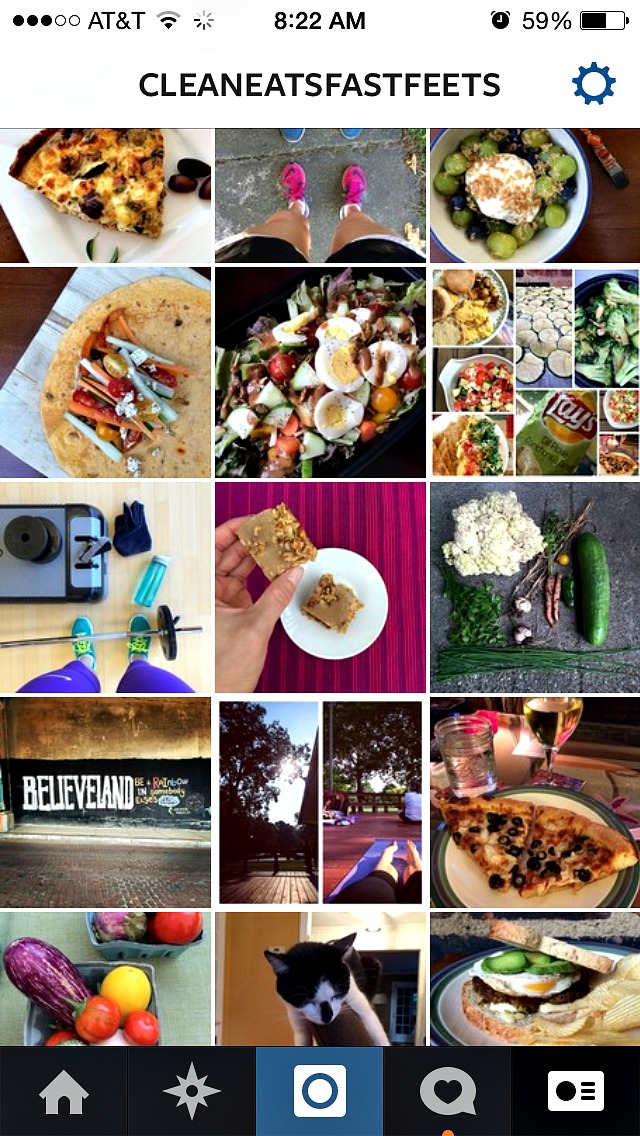Open the activity heart bubble tab
This screenshot has height=1136, width=640.
click(447, 1091)
